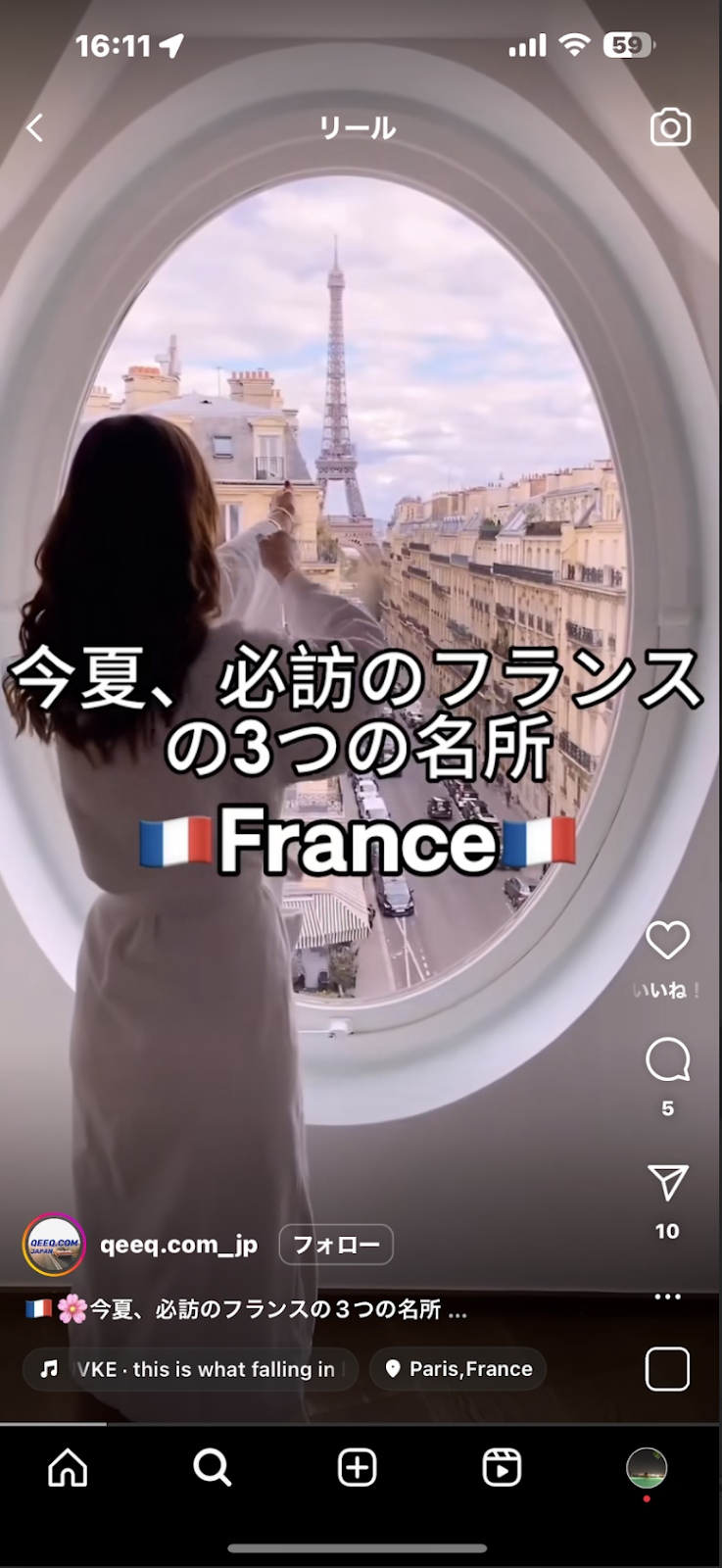Screen dimensions: 722x1568
Task: Follow qeeq.com_jp with the フォロー button
Action: tap(336, 1245)
